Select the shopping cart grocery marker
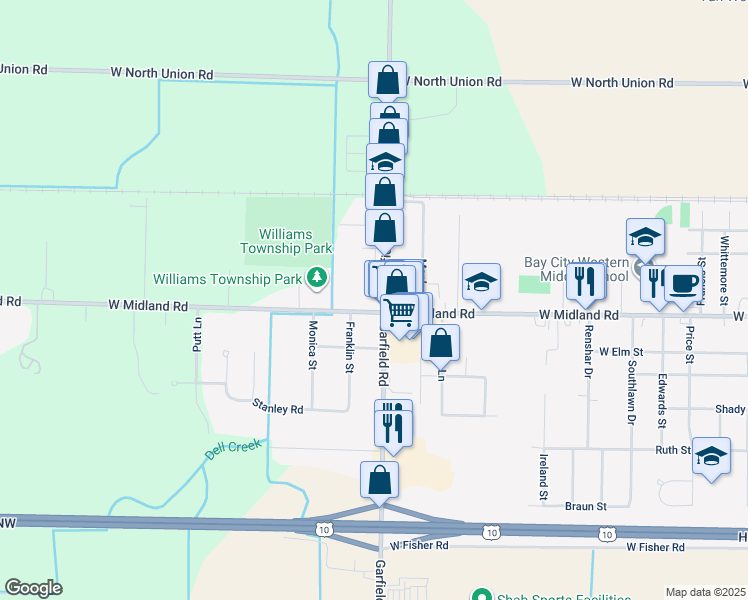The width and height of the screenshot is (748, 600). tap(400, 311)
